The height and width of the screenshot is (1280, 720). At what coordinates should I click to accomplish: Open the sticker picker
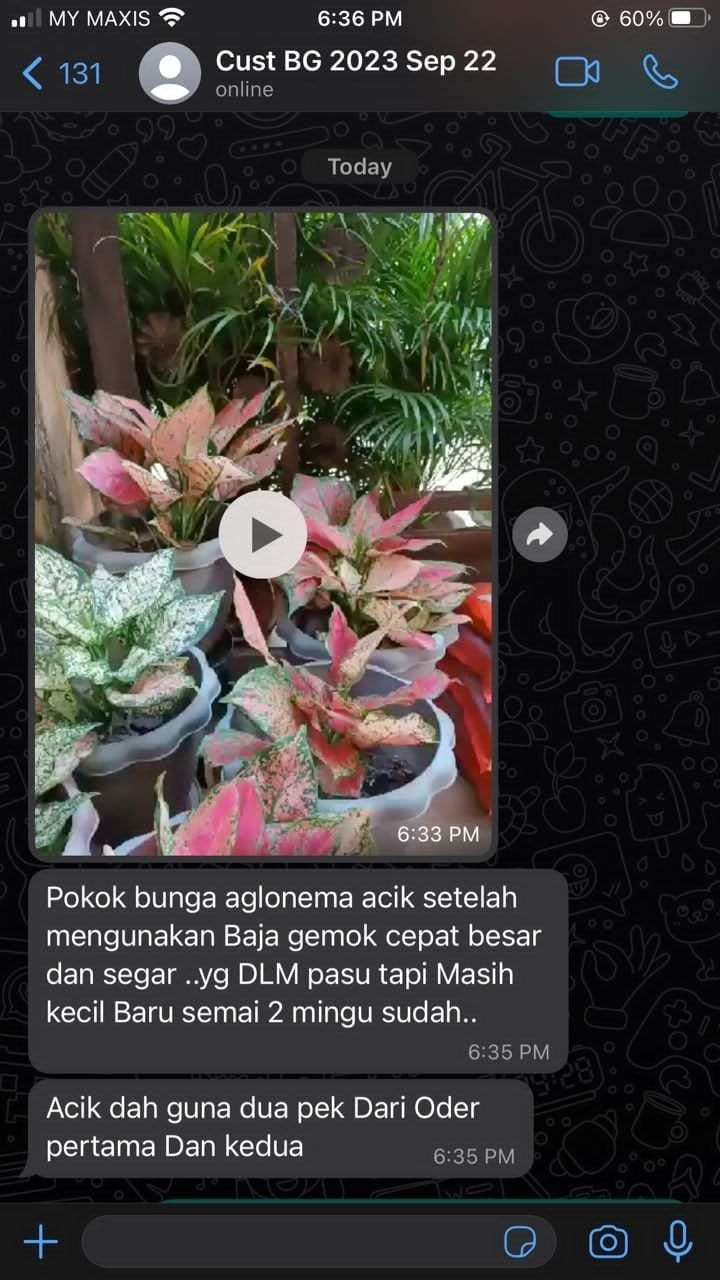(520, 1242)
